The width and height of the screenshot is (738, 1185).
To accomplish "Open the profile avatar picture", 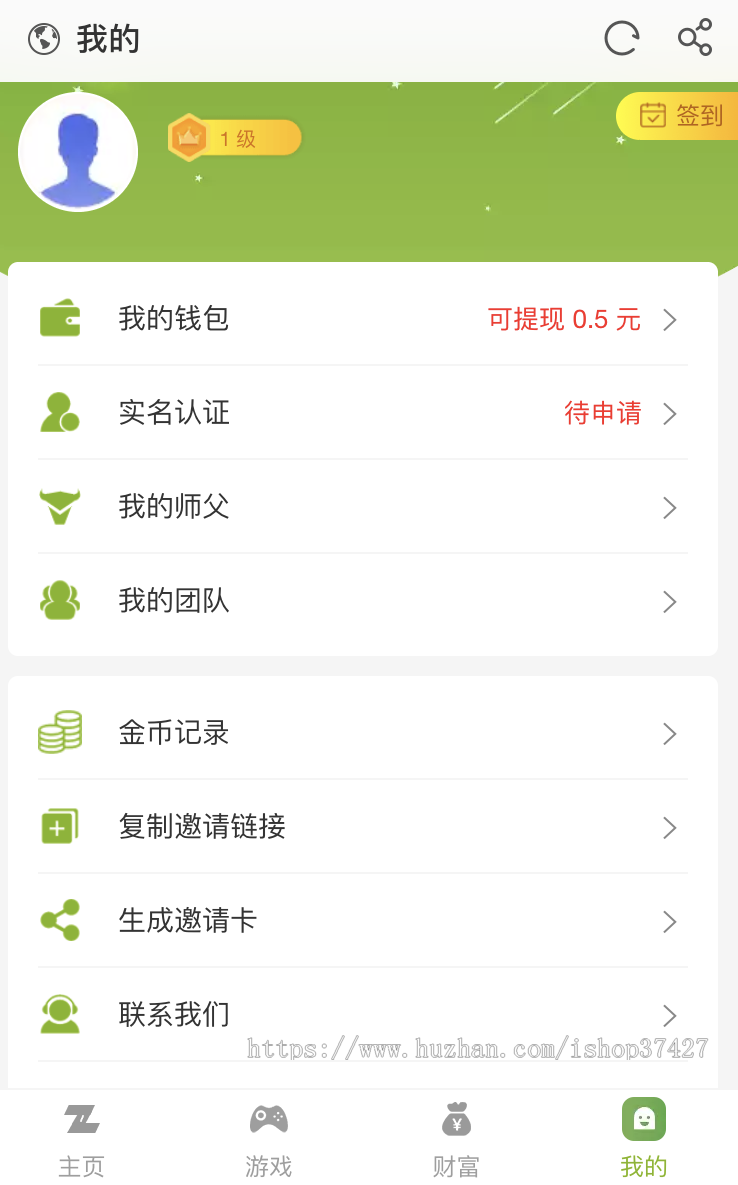I will tap(78, 152).
